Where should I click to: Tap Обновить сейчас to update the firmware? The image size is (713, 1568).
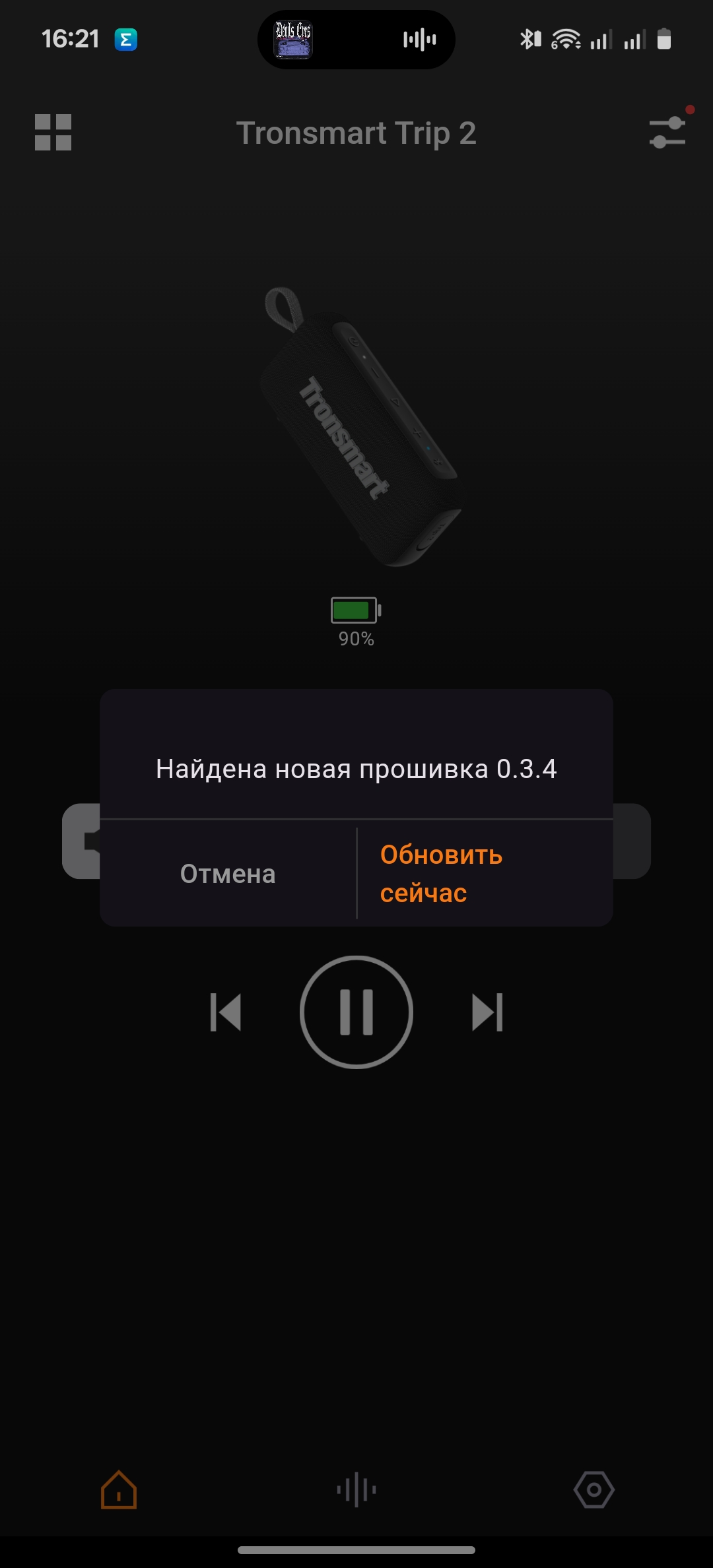[441, 874]
